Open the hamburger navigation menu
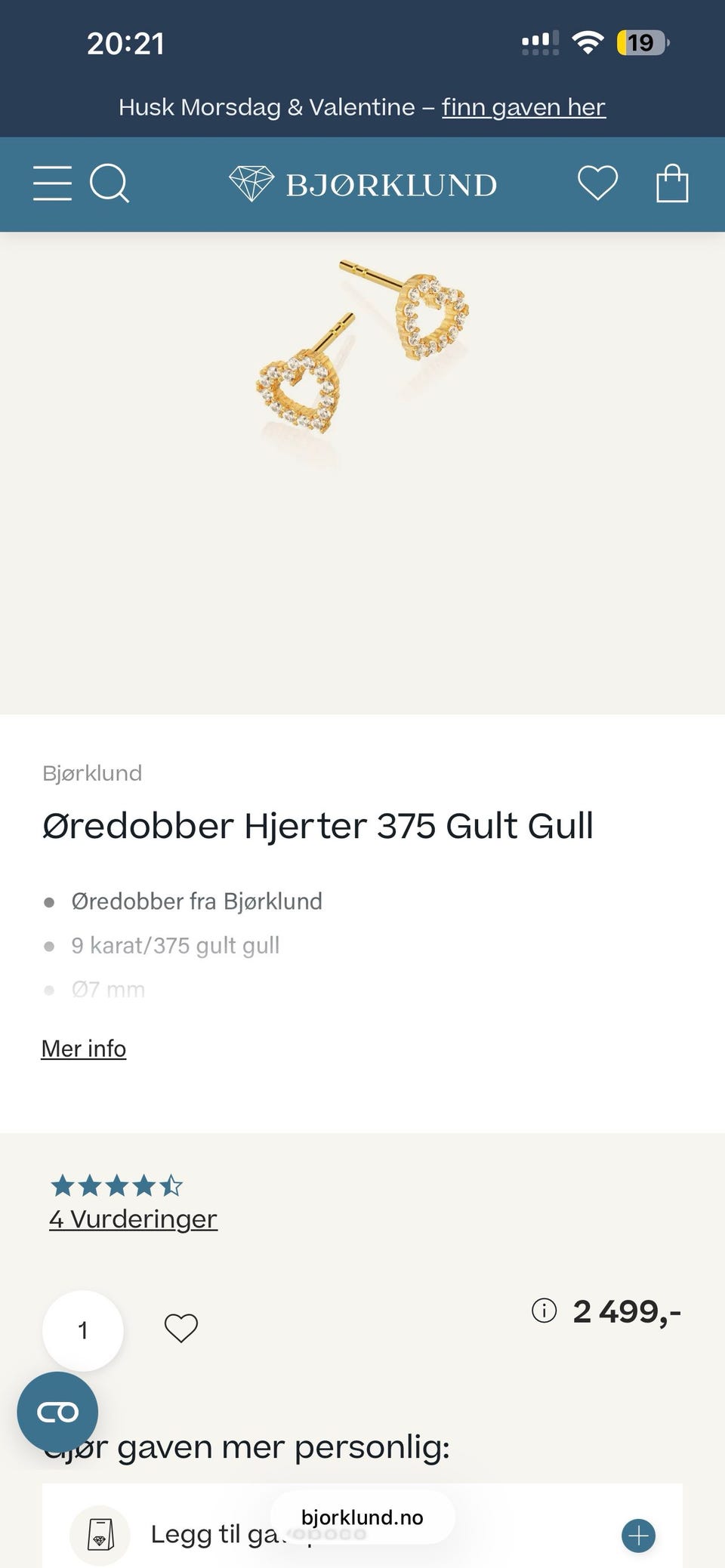Screen dimensions: 725x1568 pos(52,183)
